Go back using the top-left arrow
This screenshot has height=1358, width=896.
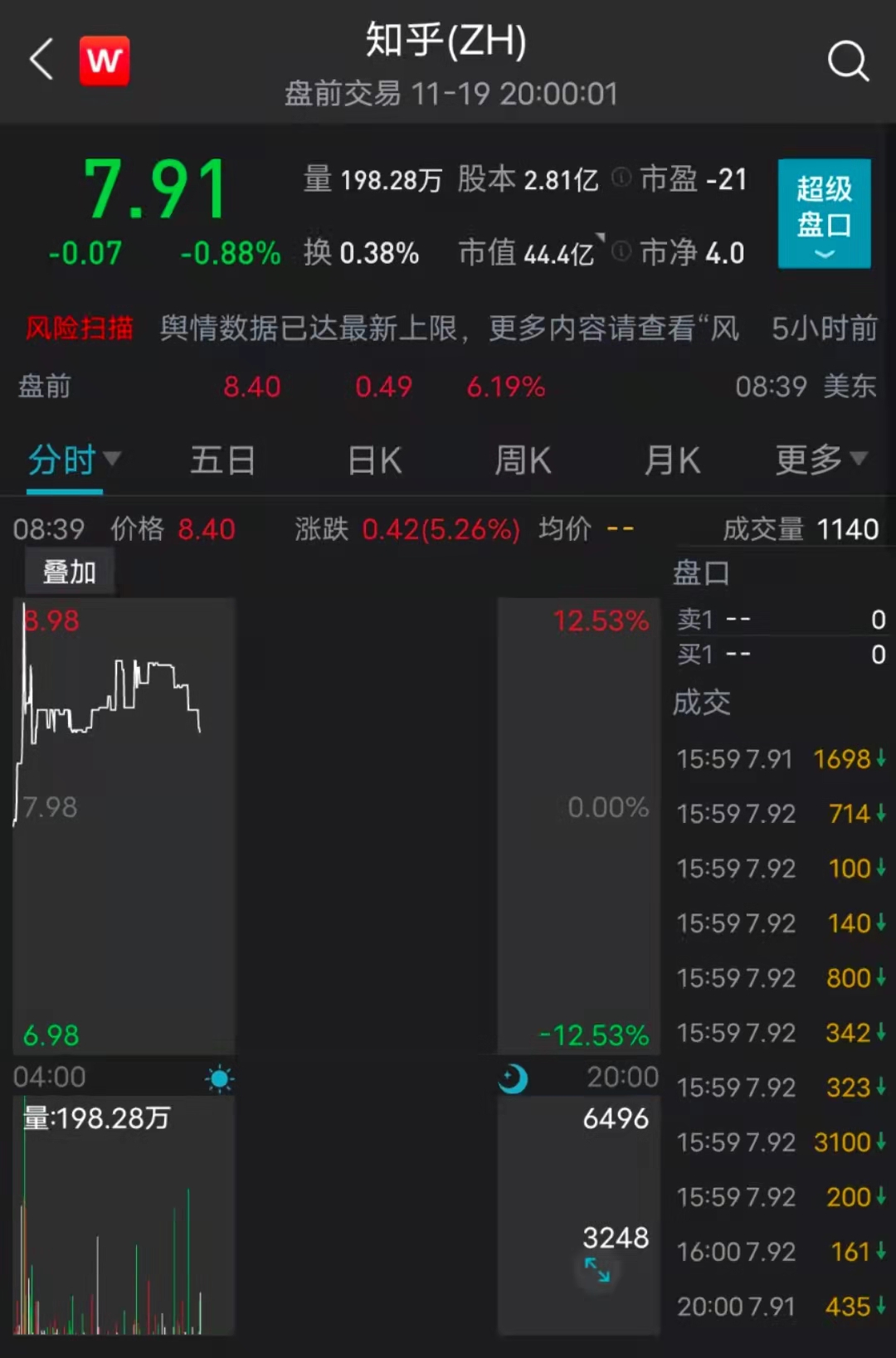pos(41,60)
